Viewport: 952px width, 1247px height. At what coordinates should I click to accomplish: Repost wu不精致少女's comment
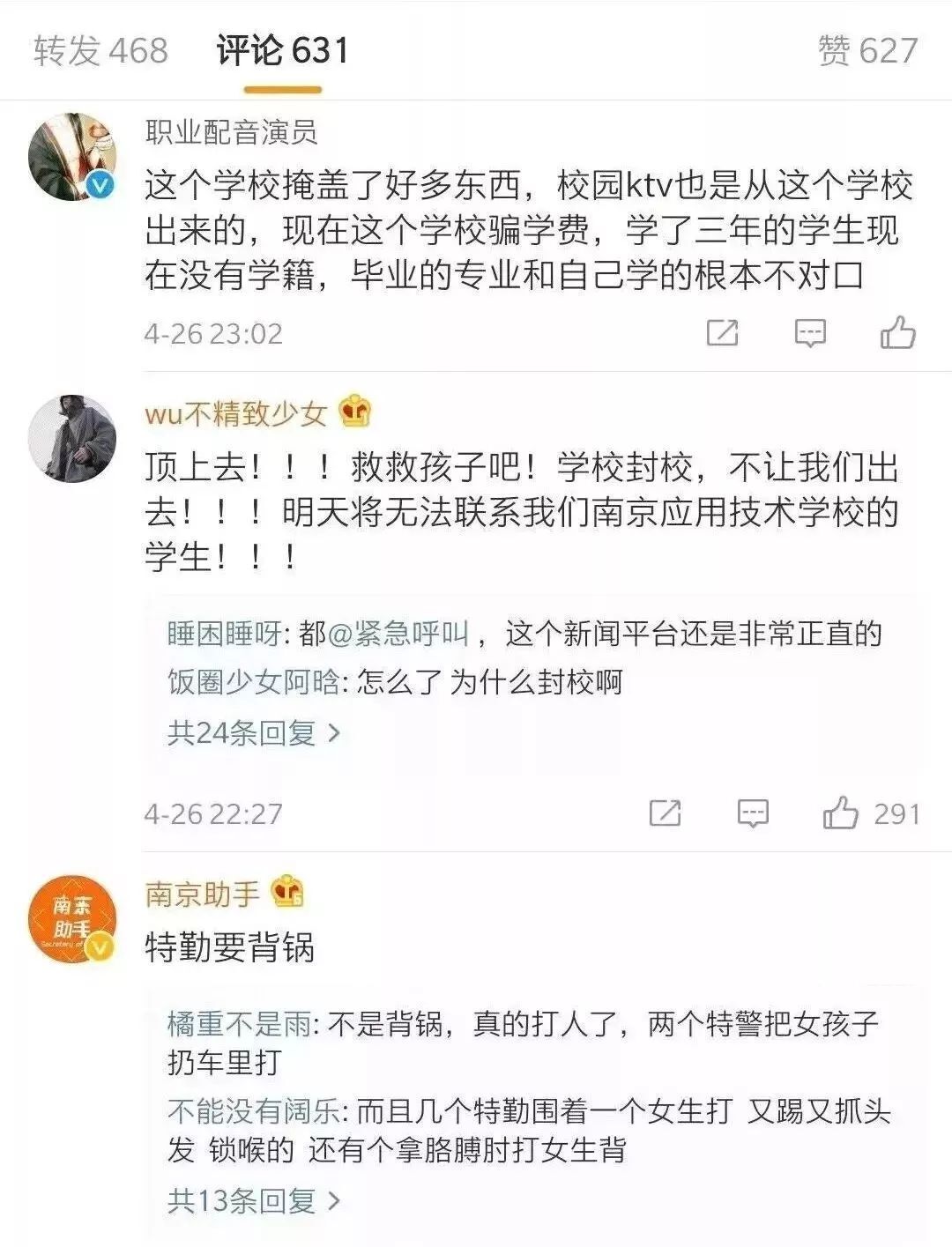pos(665,813)
